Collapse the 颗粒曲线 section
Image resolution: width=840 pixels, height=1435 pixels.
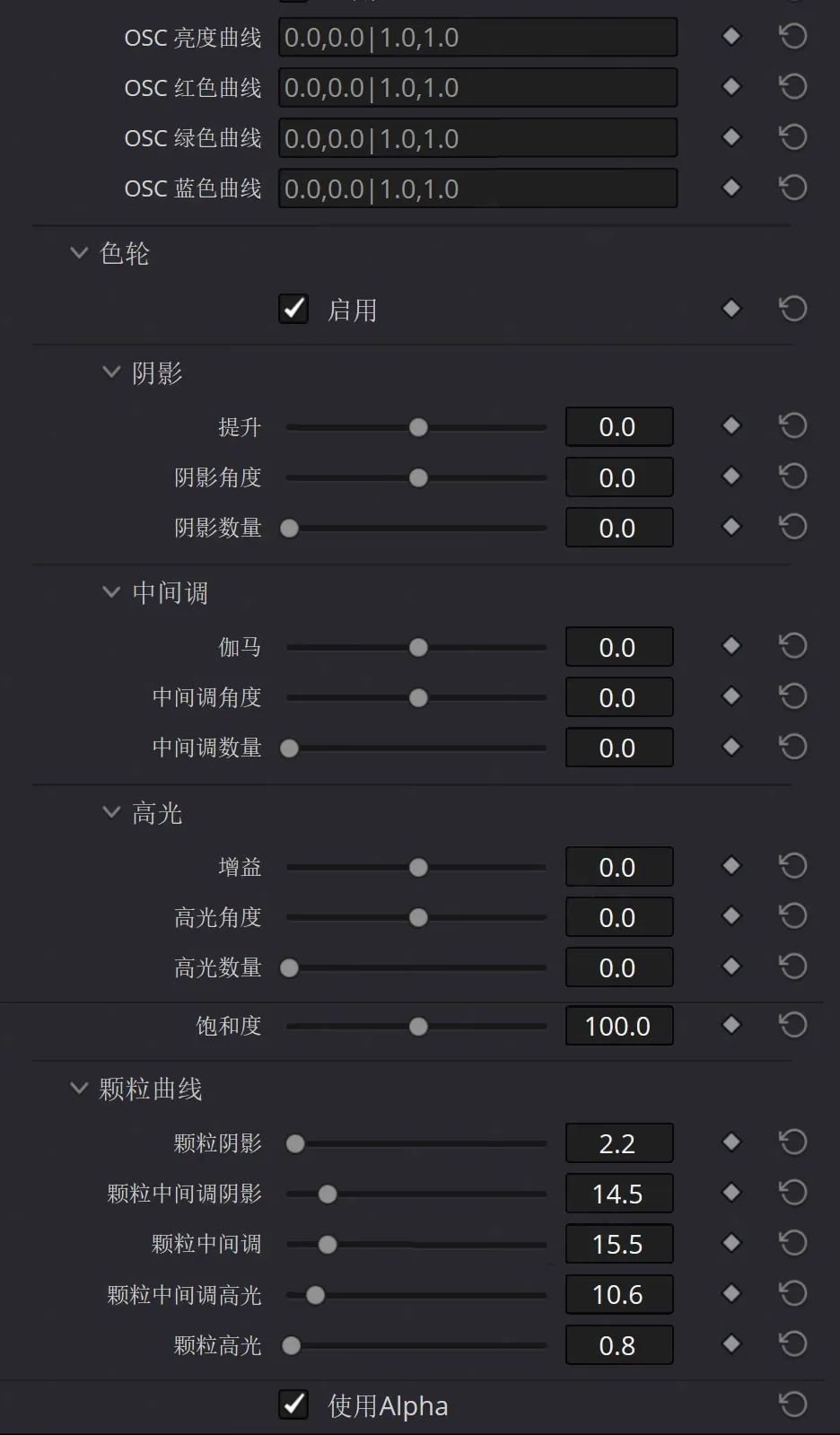79,1089
